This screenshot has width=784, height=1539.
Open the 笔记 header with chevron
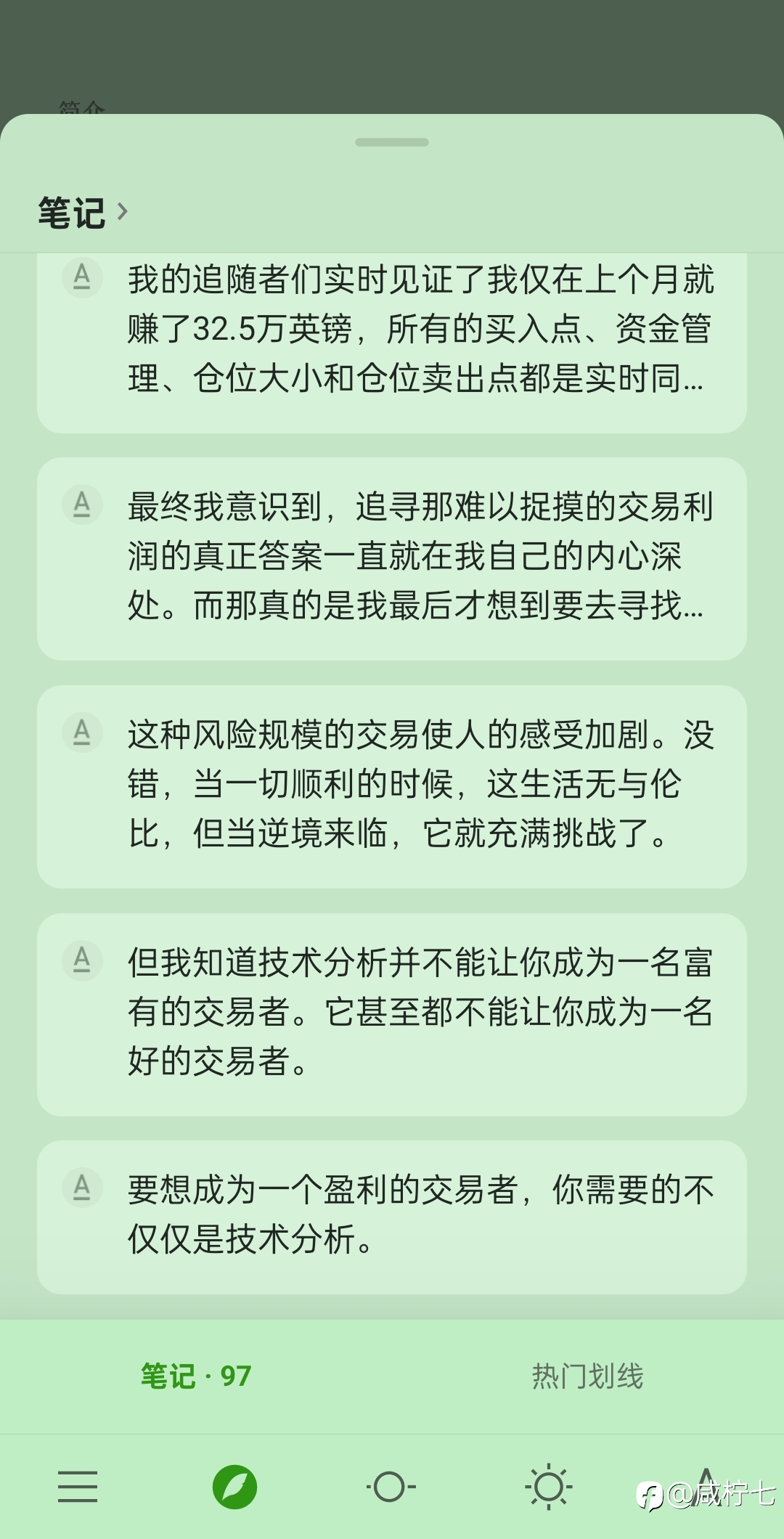83,213
